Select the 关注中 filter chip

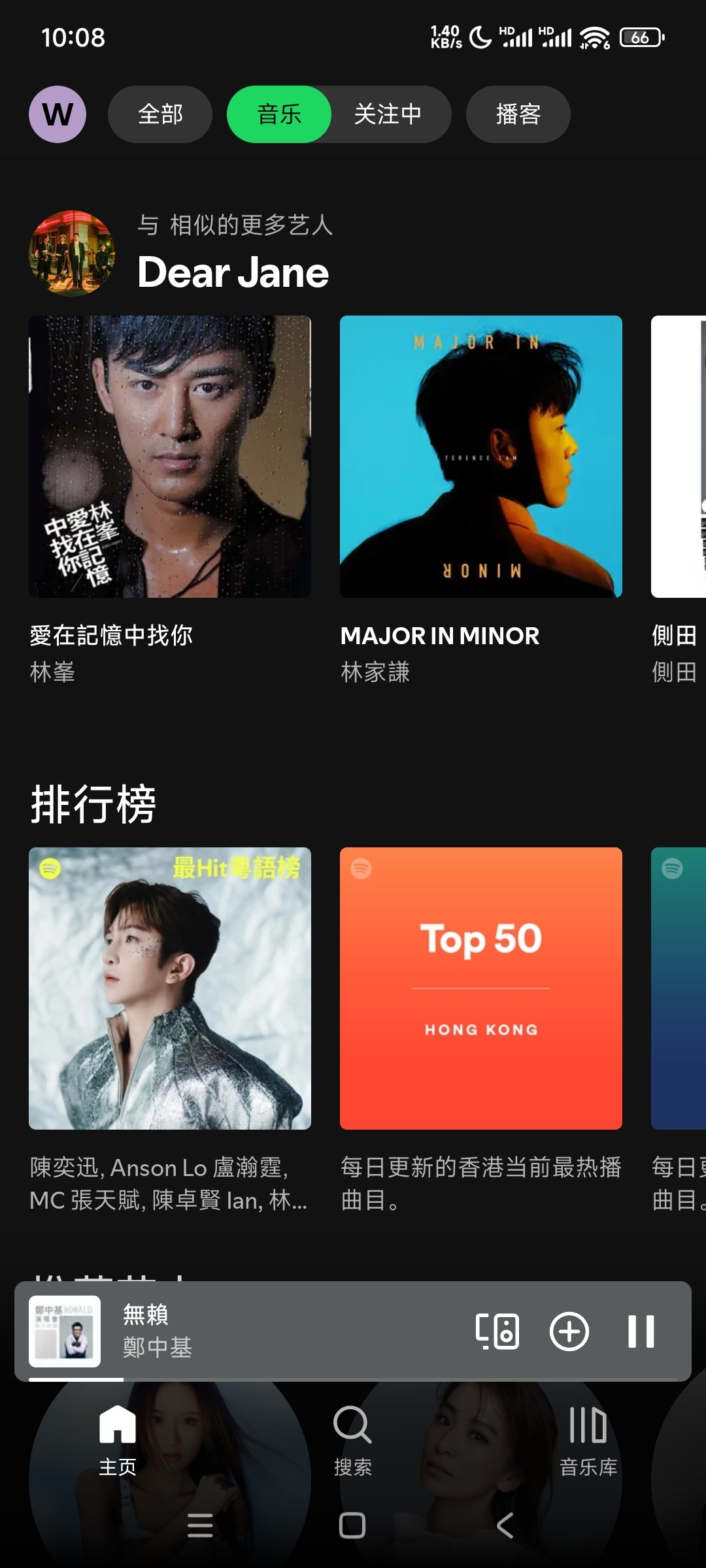pos(388,114)
